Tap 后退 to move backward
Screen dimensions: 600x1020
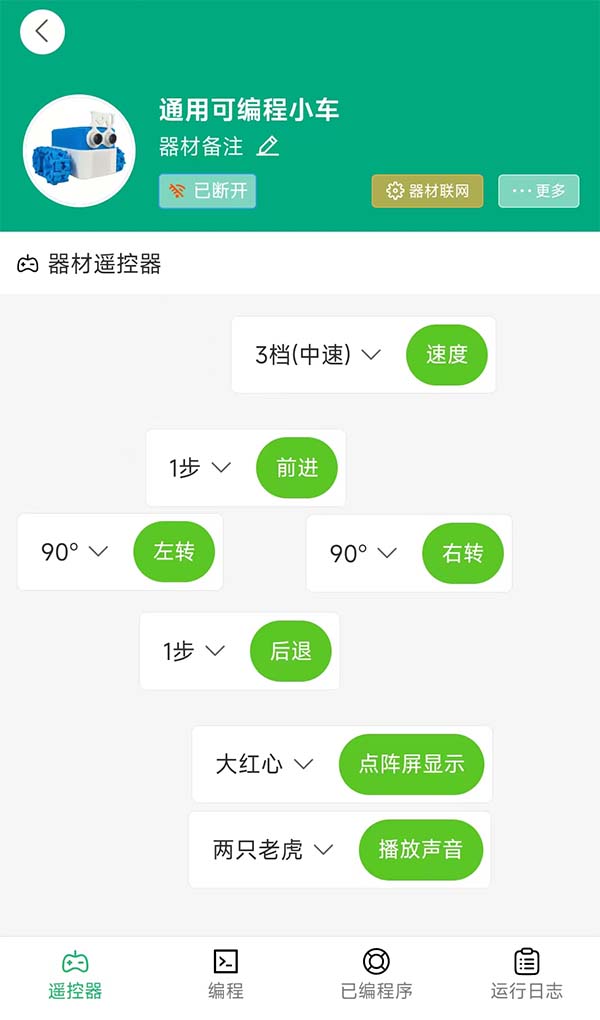(290, 651)
